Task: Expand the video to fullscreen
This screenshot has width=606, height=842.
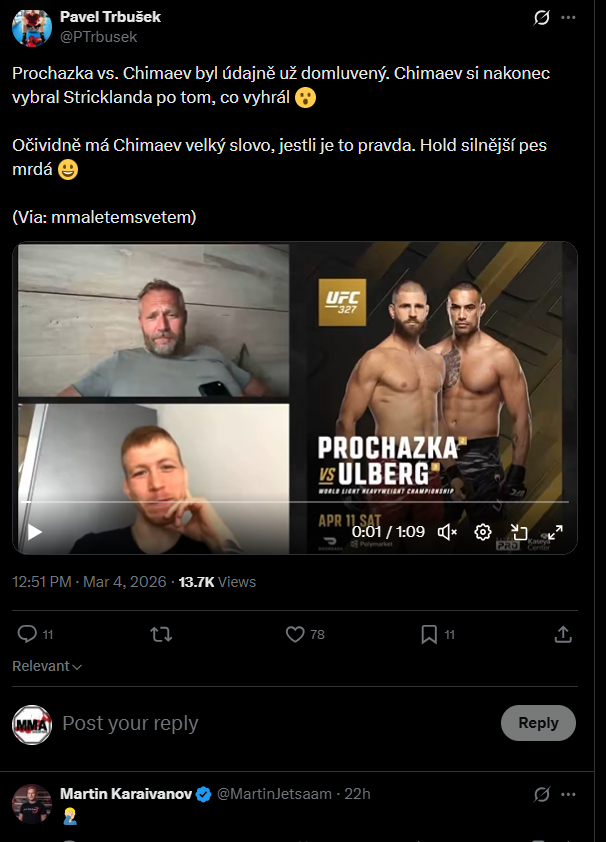Action: point(554,532)
